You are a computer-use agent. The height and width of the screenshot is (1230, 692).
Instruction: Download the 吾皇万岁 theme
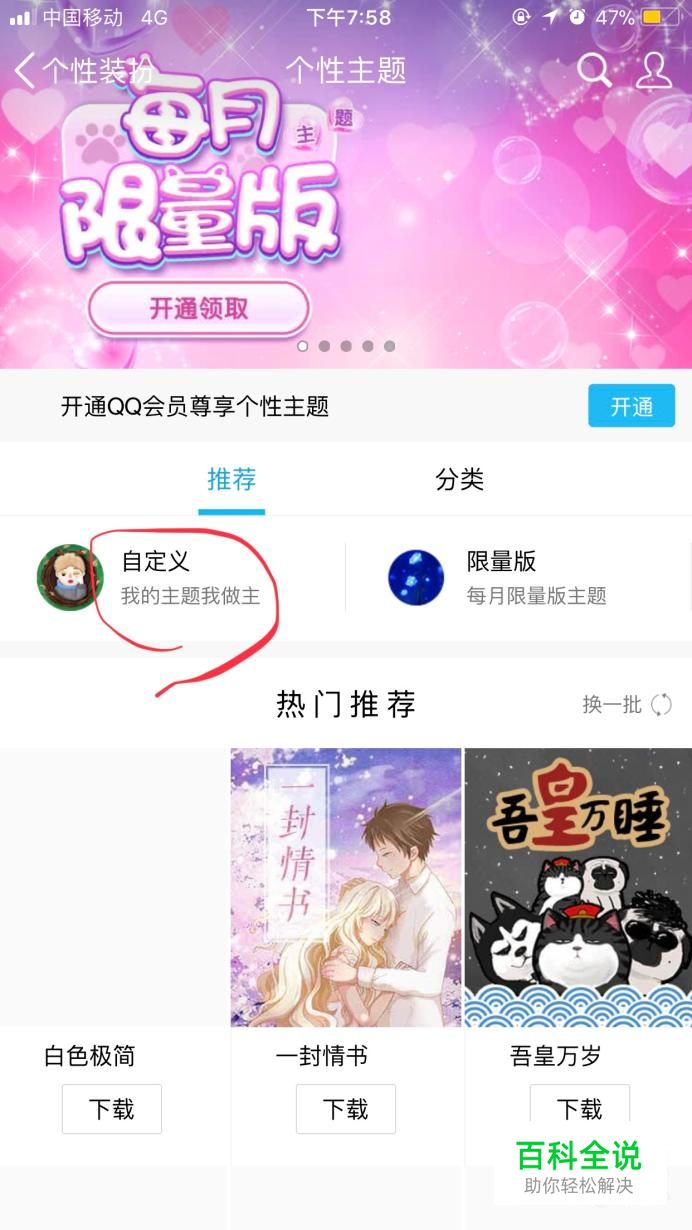point(580,1109)
